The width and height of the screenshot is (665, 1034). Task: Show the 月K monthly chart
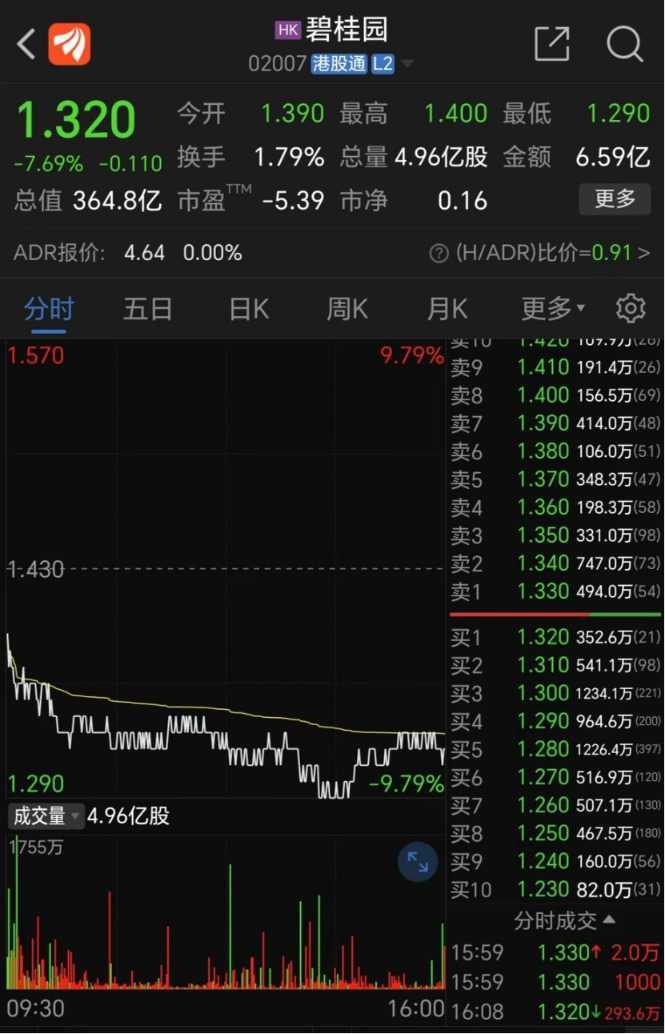tap(446, 309)
